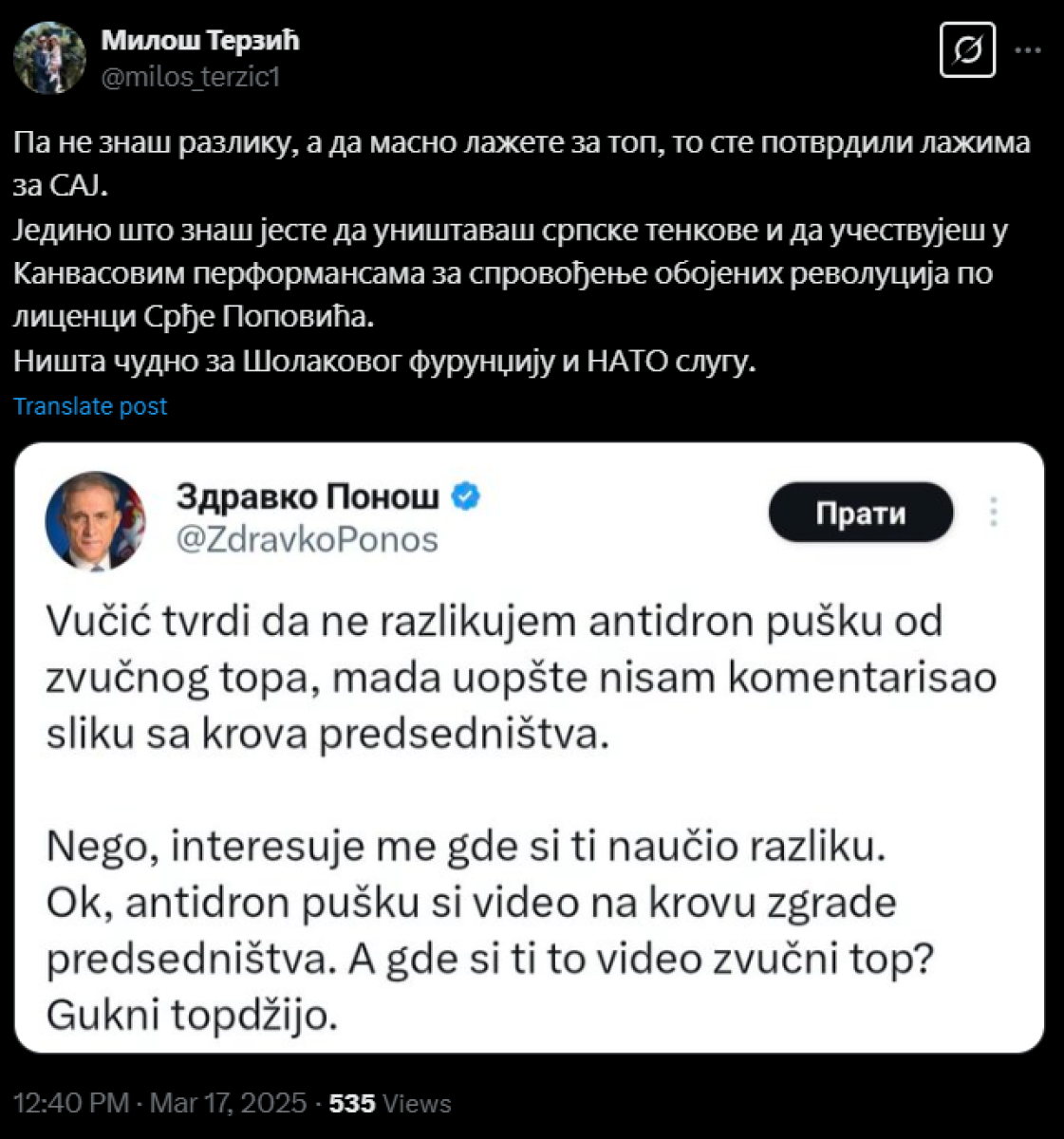Translate post to English
Screen dimensions: 1064x1139
pyautogui.click(x=90, y=406)
